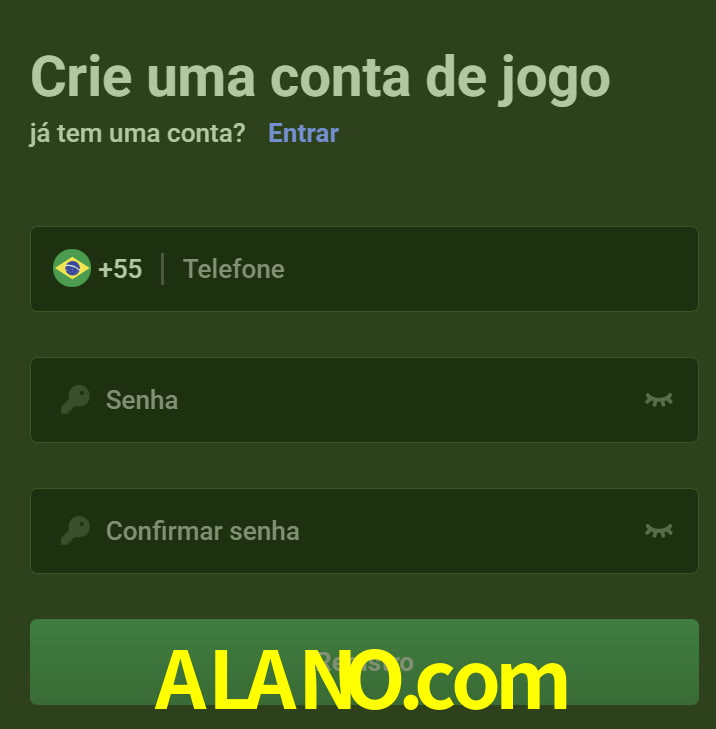Tap the Entrar link
This screenshot has height=729, width=716.
pyautogui.click(x=303, y=133)
